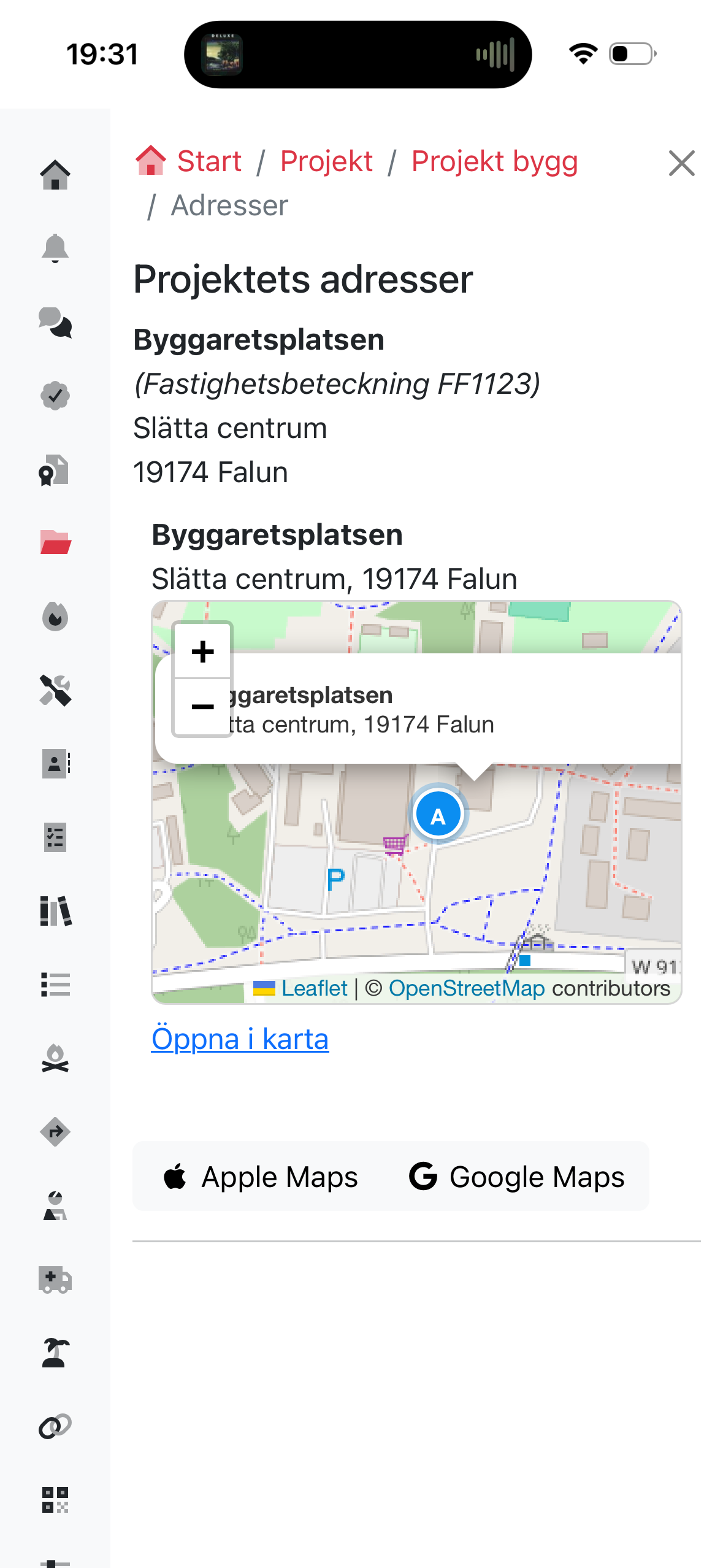Click the palm tree vacation icon
Screen dimensions: 723x1568
tap(56, 1353)
